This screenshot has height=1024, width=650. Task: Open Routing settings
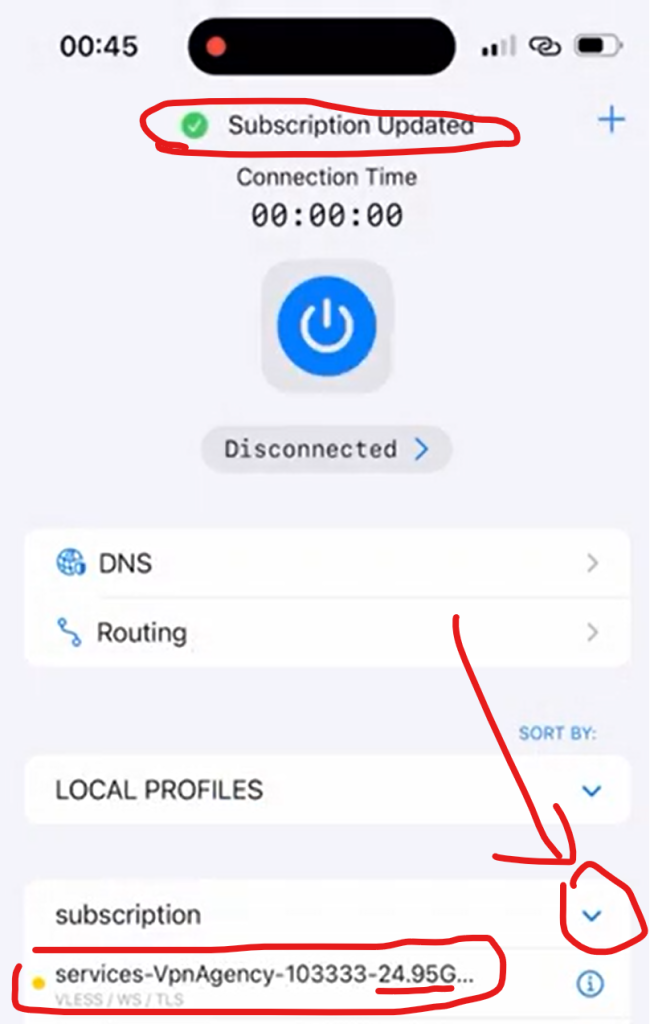[x=326, y=632]
